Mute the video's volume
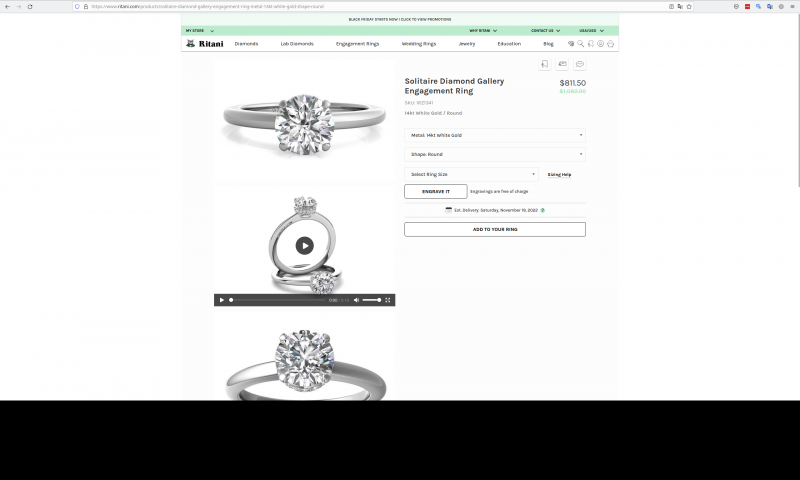The height and width of the screenshot is (480, 800). [x=356, y=300]
